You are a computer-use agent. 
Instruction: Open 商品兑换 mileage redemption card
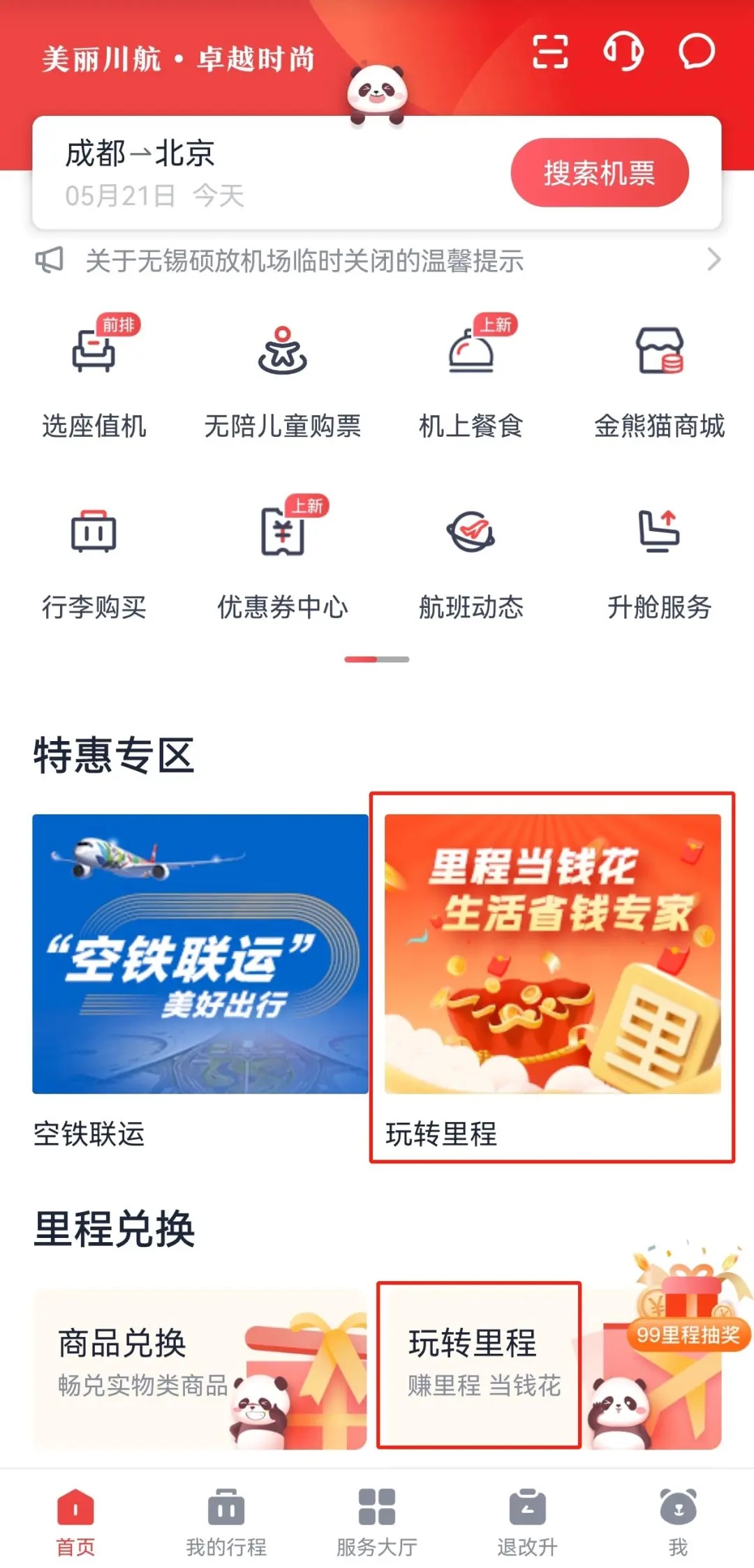(200, 1368)
